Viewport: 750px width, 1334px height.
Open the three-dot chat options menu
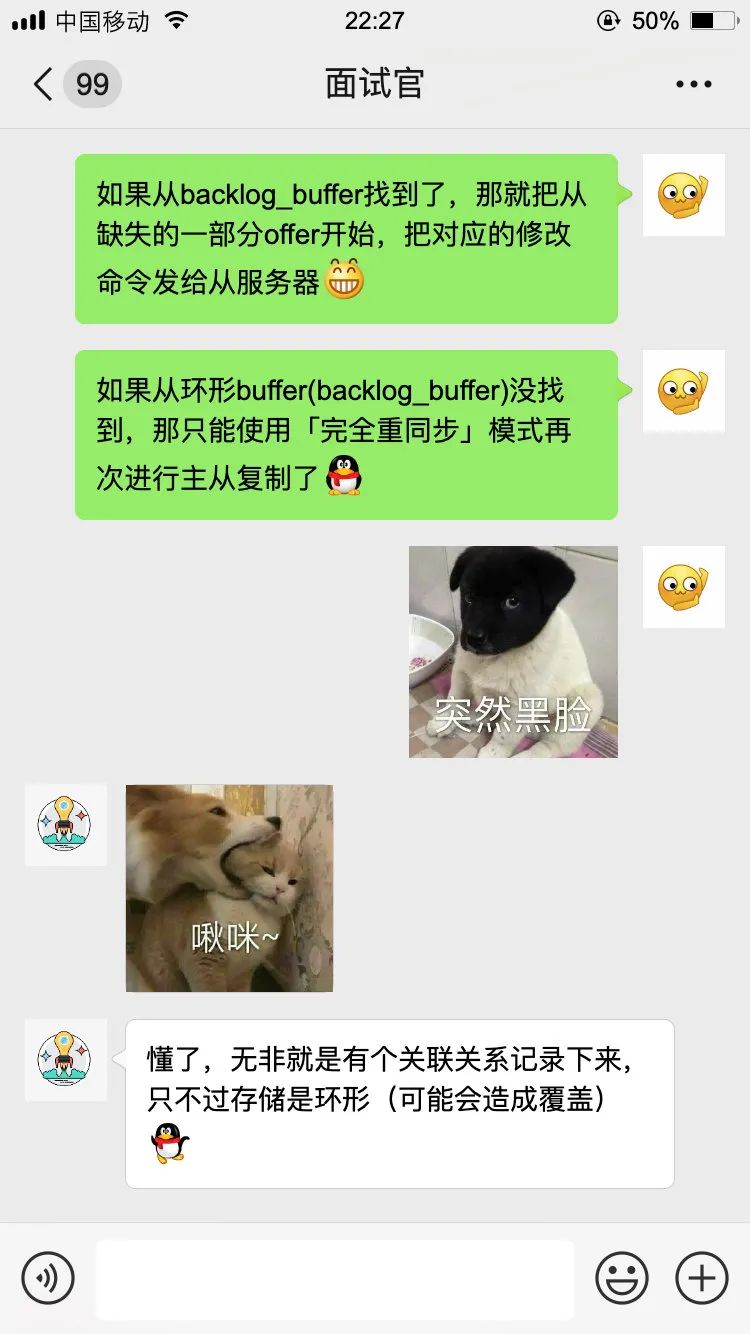pos(693,84)
